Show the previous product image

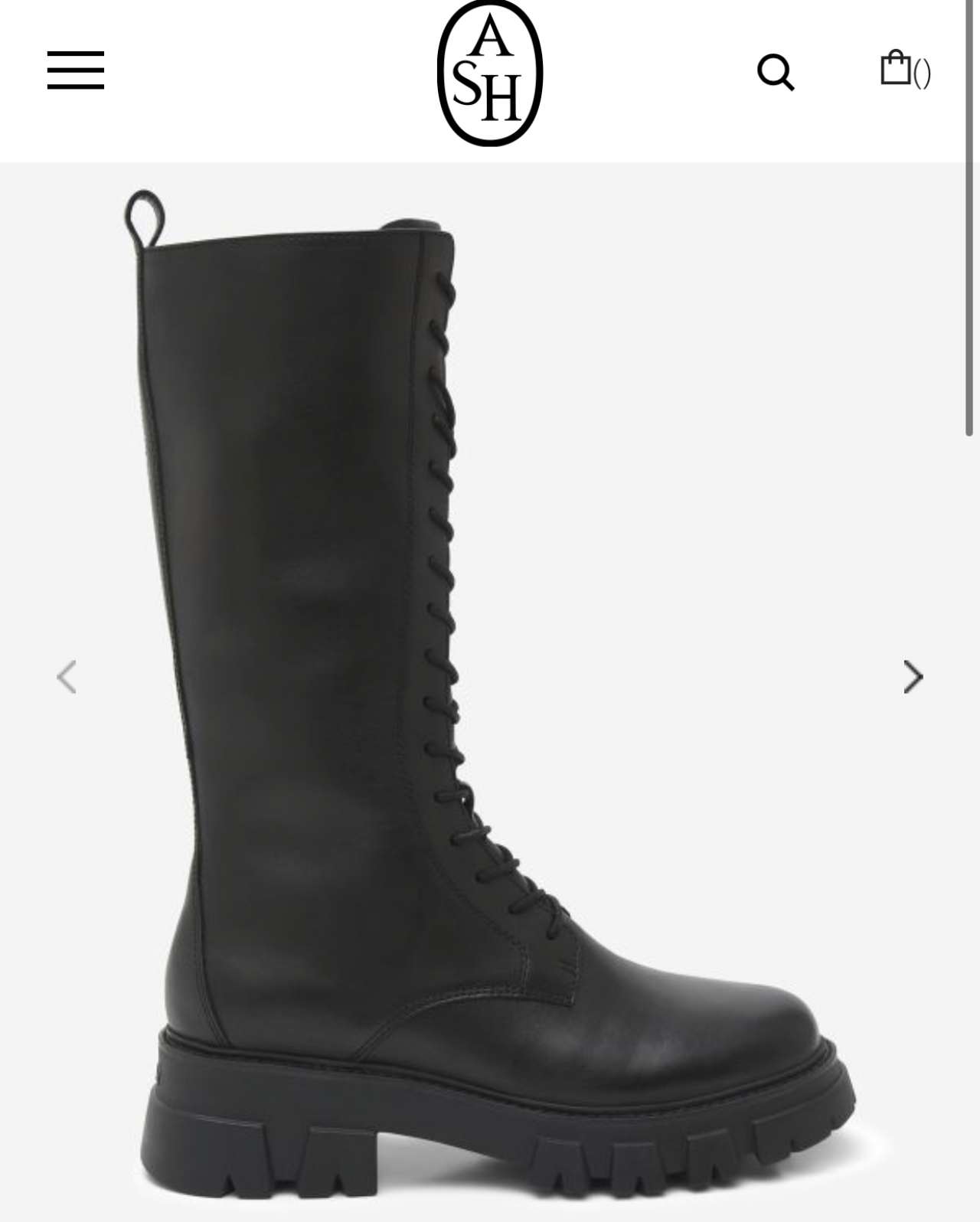click(x=67, y=677)
